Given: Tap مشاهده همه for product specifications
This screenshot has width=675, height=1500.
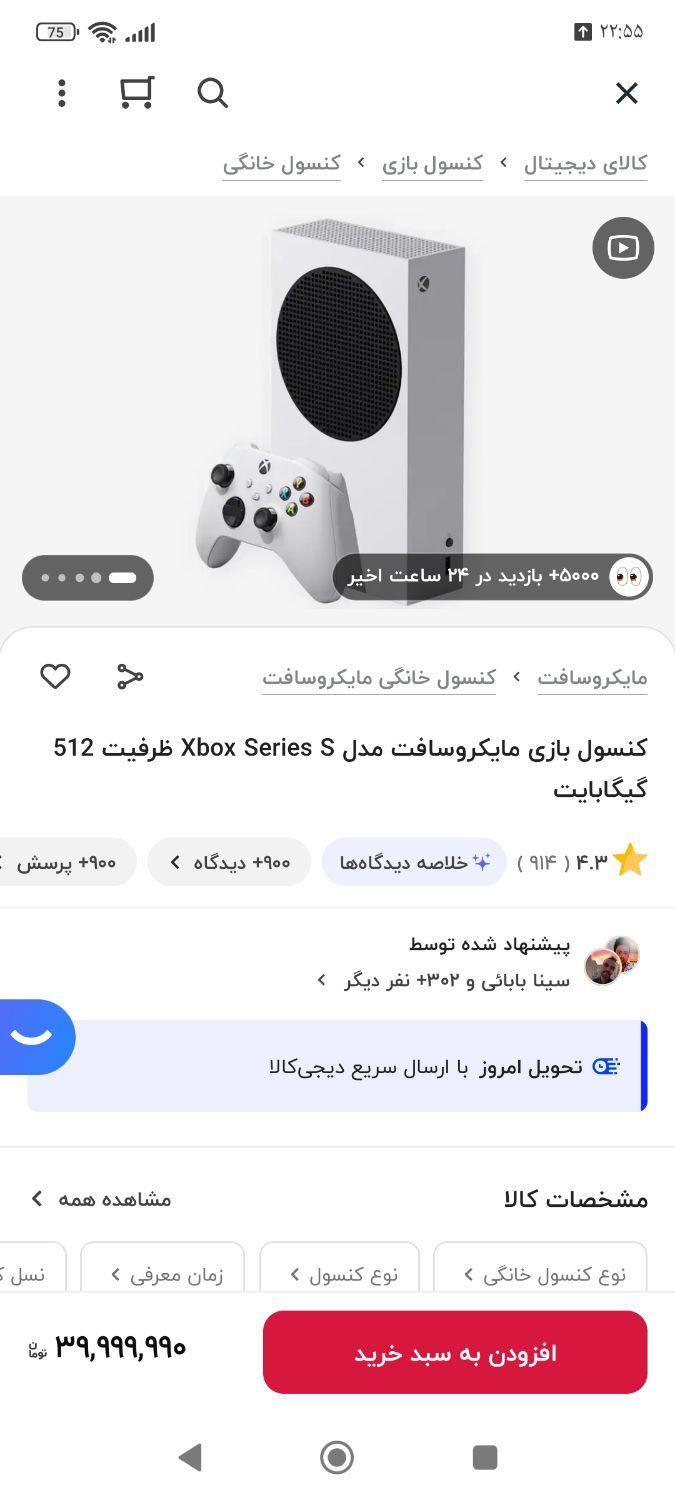Looking at the screenshot, I should (100, 1198).
